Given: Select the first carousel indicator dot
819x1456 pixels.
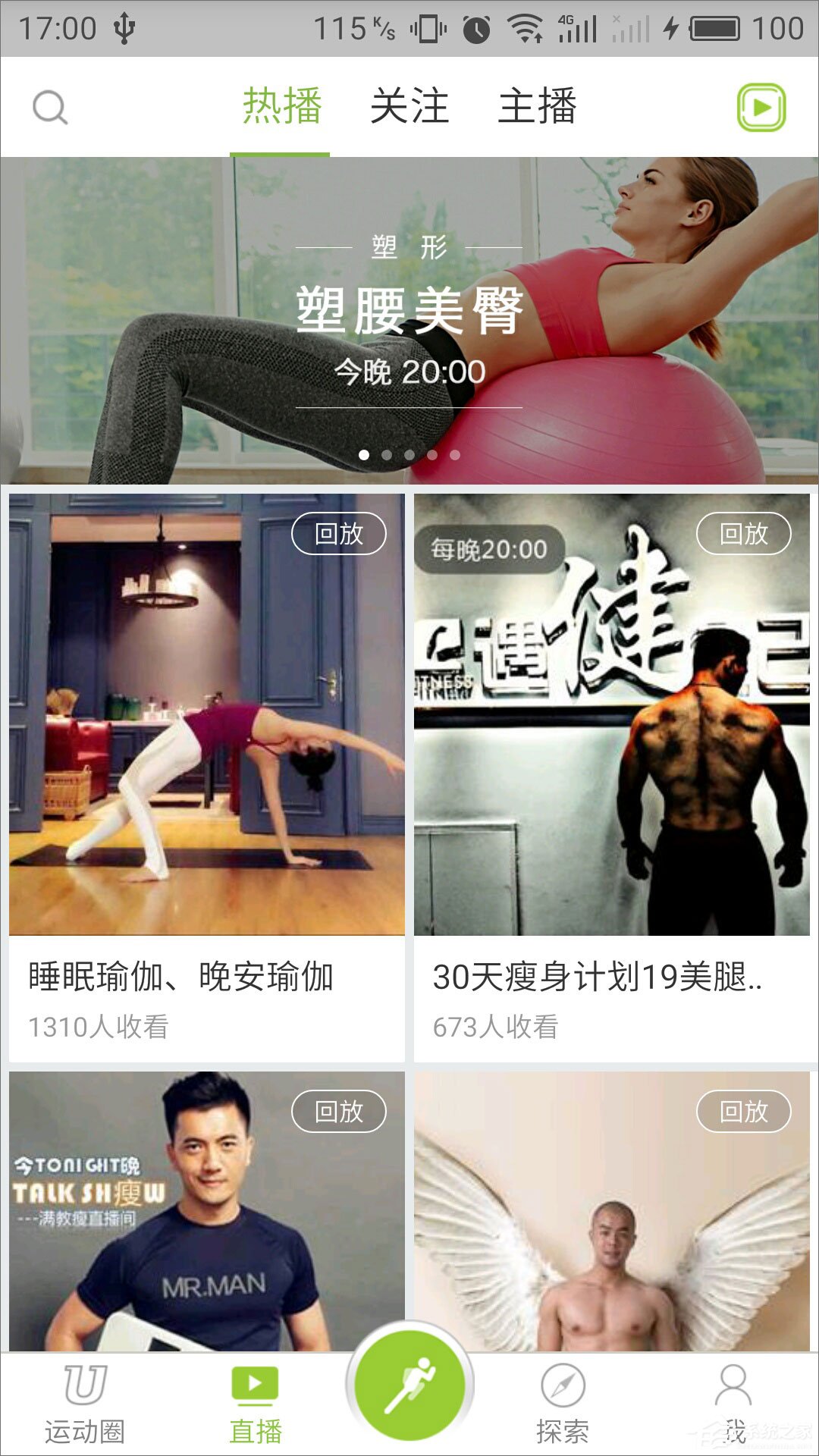Looking at the screenshot, I should pos(366,454).
